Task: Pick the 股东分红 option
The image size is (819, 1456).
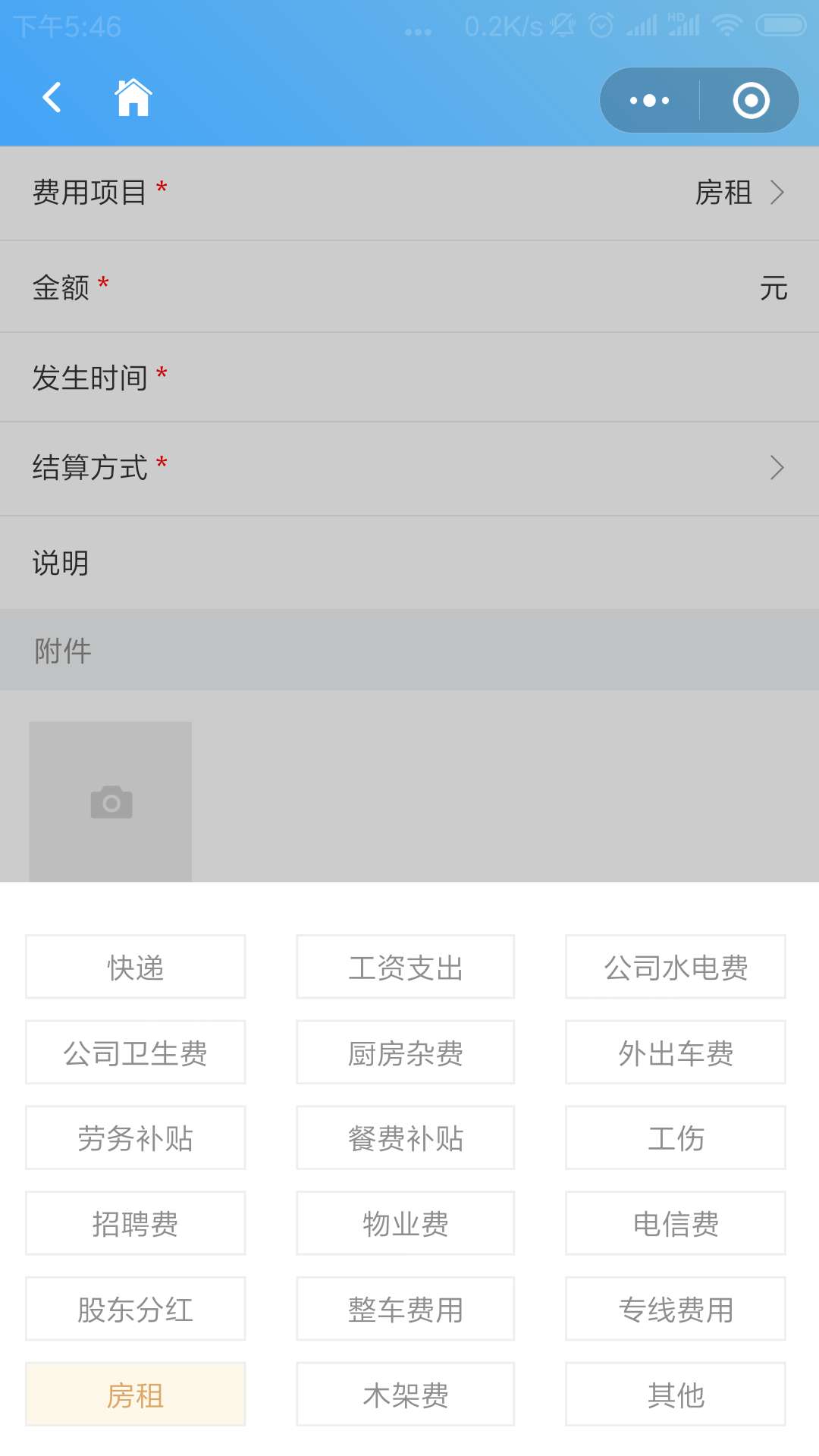Action: point(136,1309)
